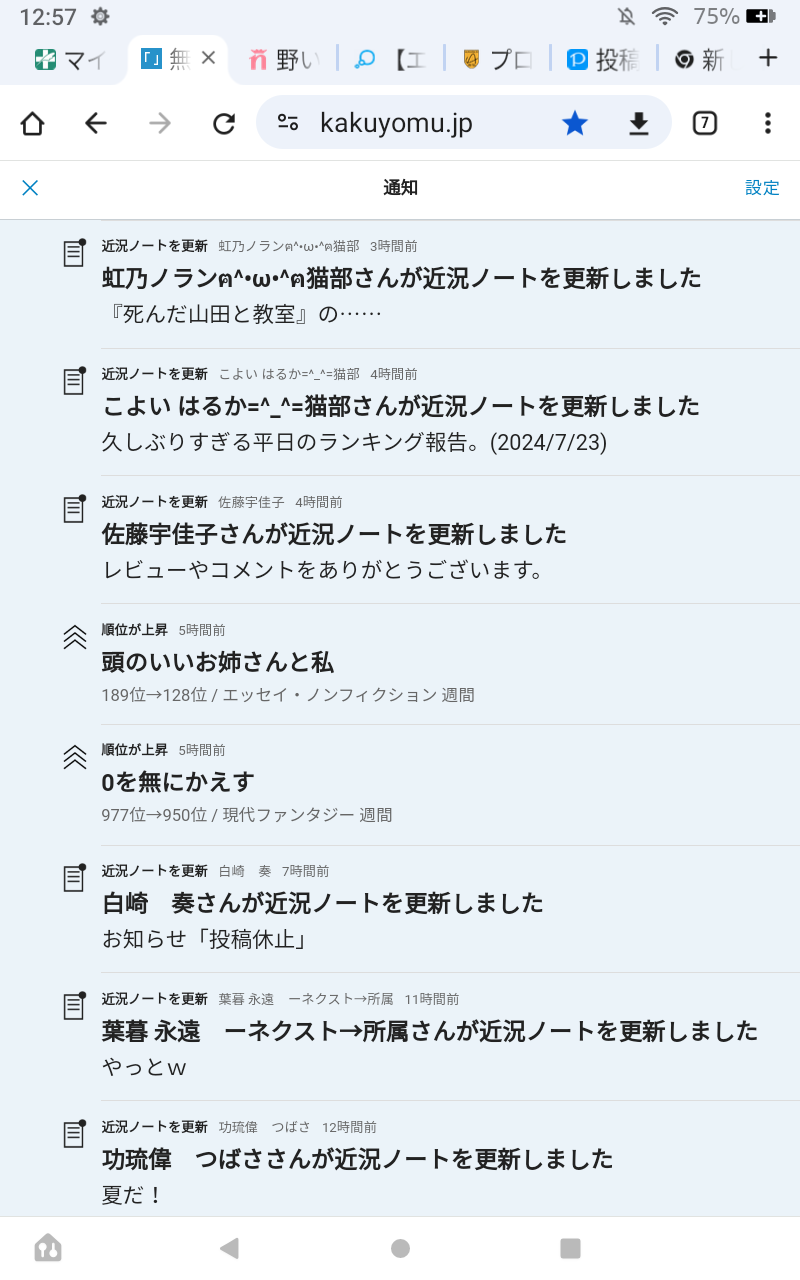
Task: Reload the current page
Action: [x=224, y=123]
